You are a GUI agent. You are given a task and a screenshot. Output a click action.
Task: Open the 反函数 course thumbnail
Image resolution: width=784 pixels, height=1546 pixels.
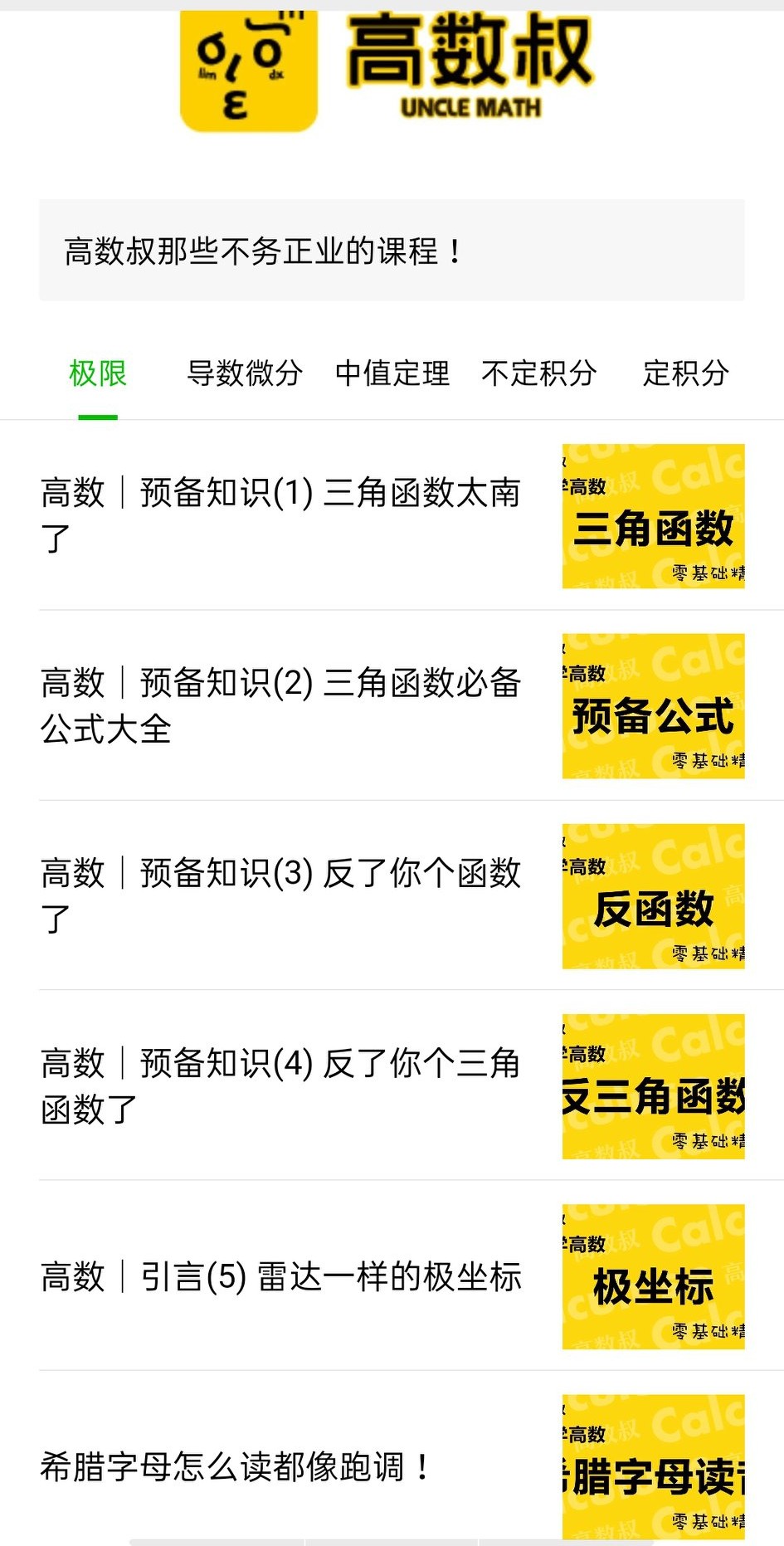653,895
